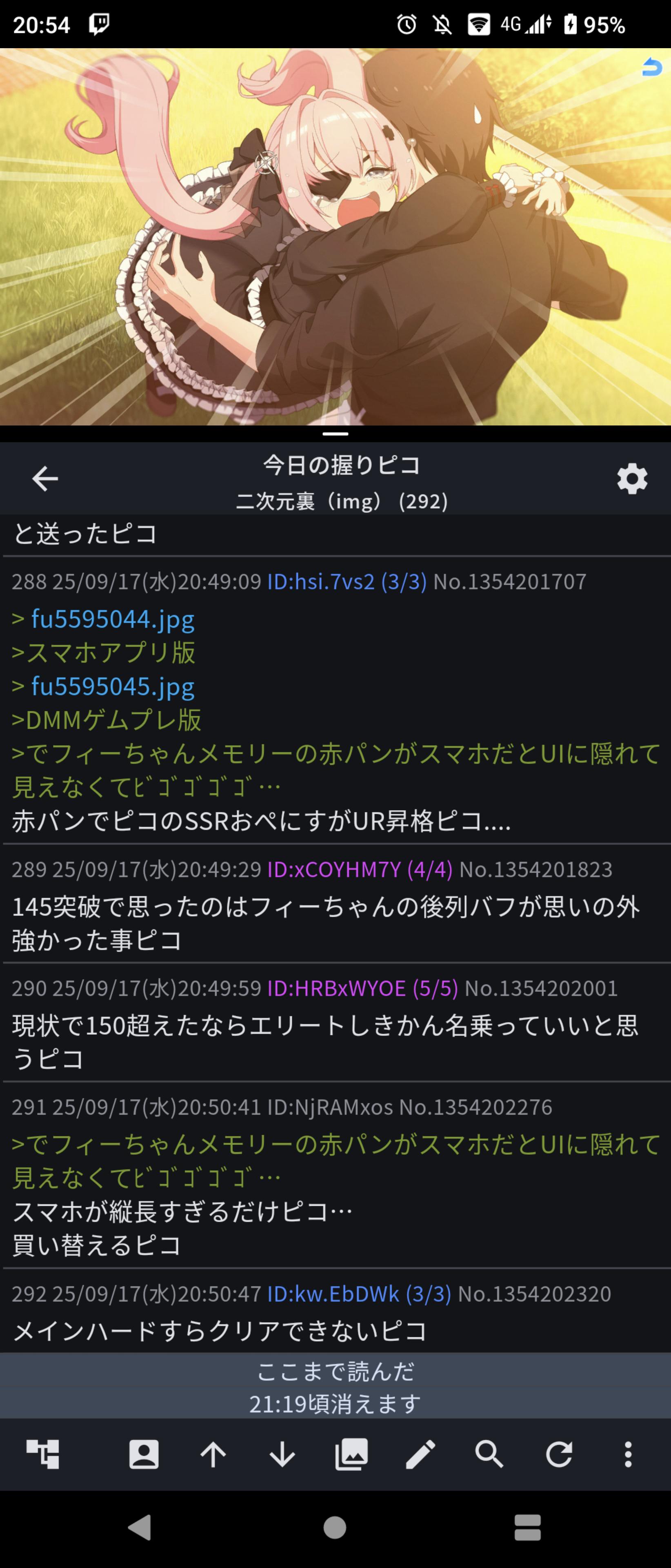671x1568 pixels.
Task: Open post No.1354202276 by NjRAMxos
Action: coord(475,1107)
